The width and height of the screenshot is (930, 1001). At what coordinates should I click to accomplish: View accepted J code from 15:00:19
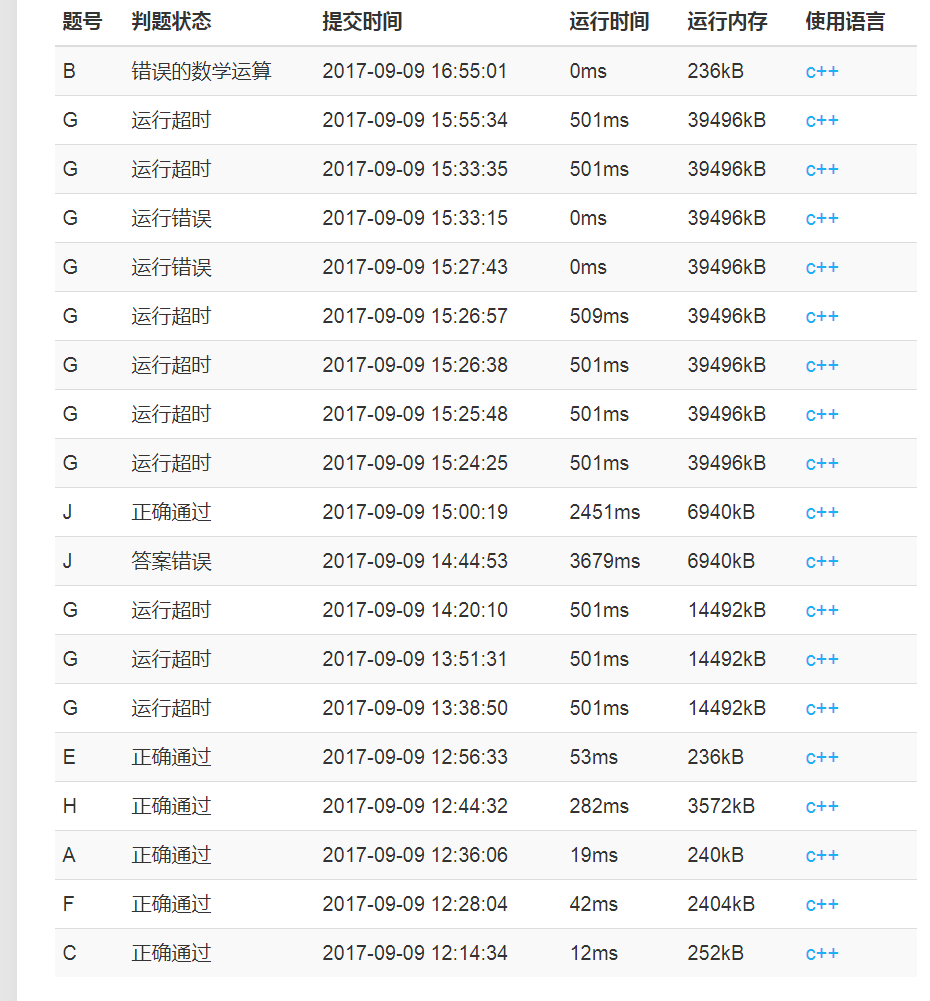tap(822, 513)
